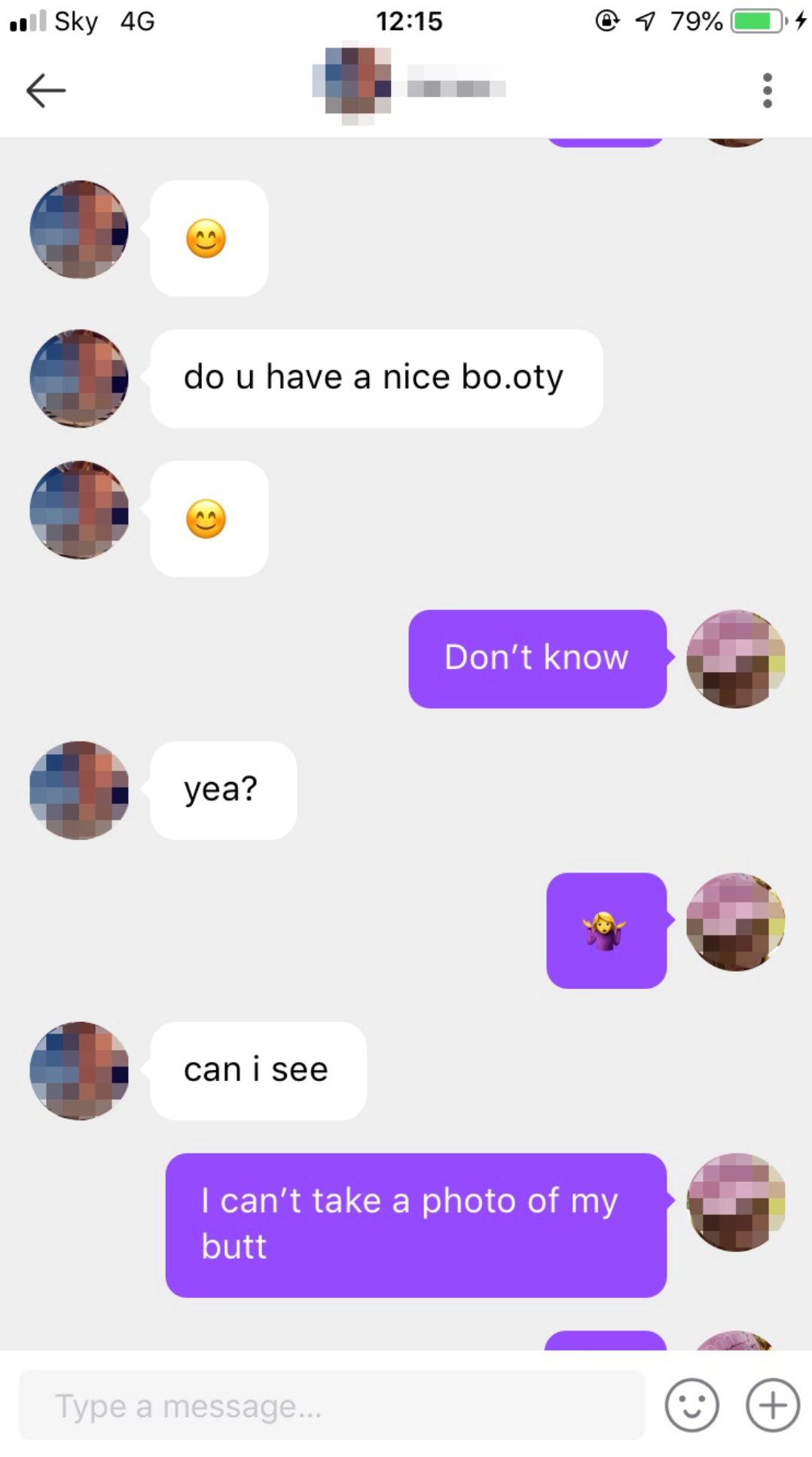
Task: Open attachments with the plus icon
Action: [x=772, y=1406]
